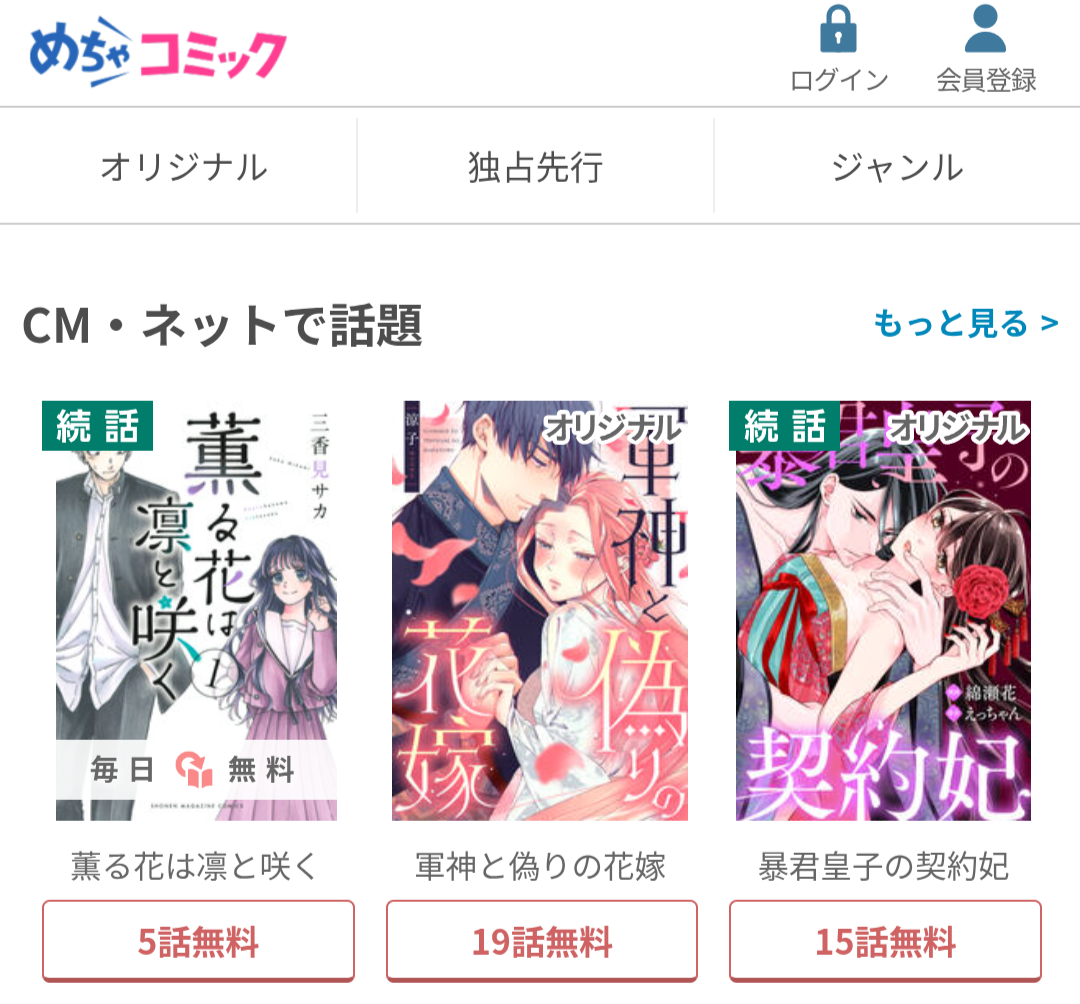Open the 薫る花は凛と咲く manga cover
Viewport: 1080px width, 1004px height.
click(196, 610)
